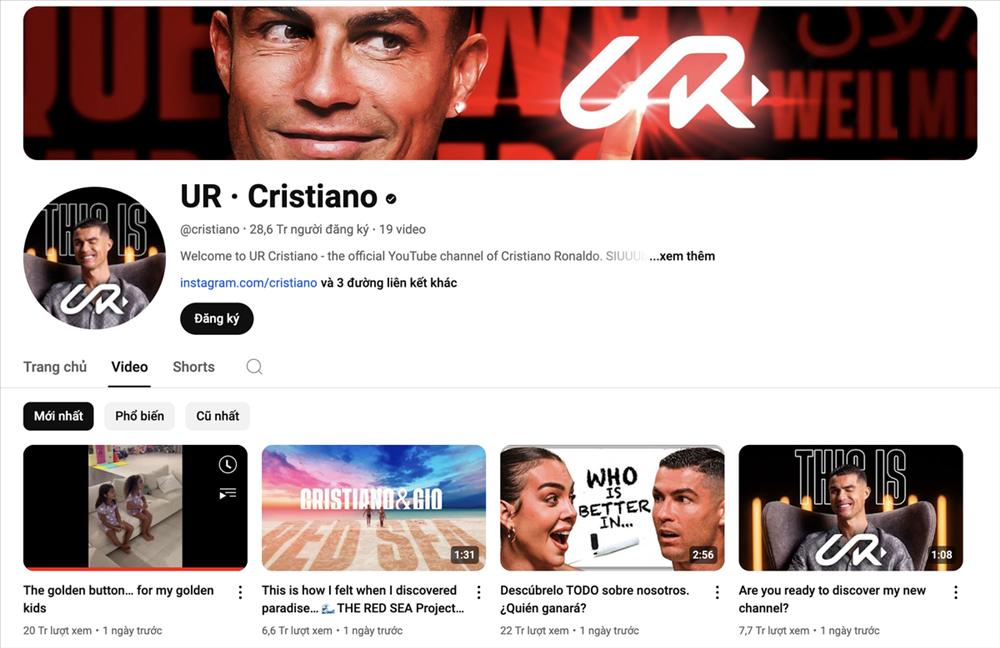Open options for Descúbrelo TODO video
The image size is (1000, 648).
[717, 592]
